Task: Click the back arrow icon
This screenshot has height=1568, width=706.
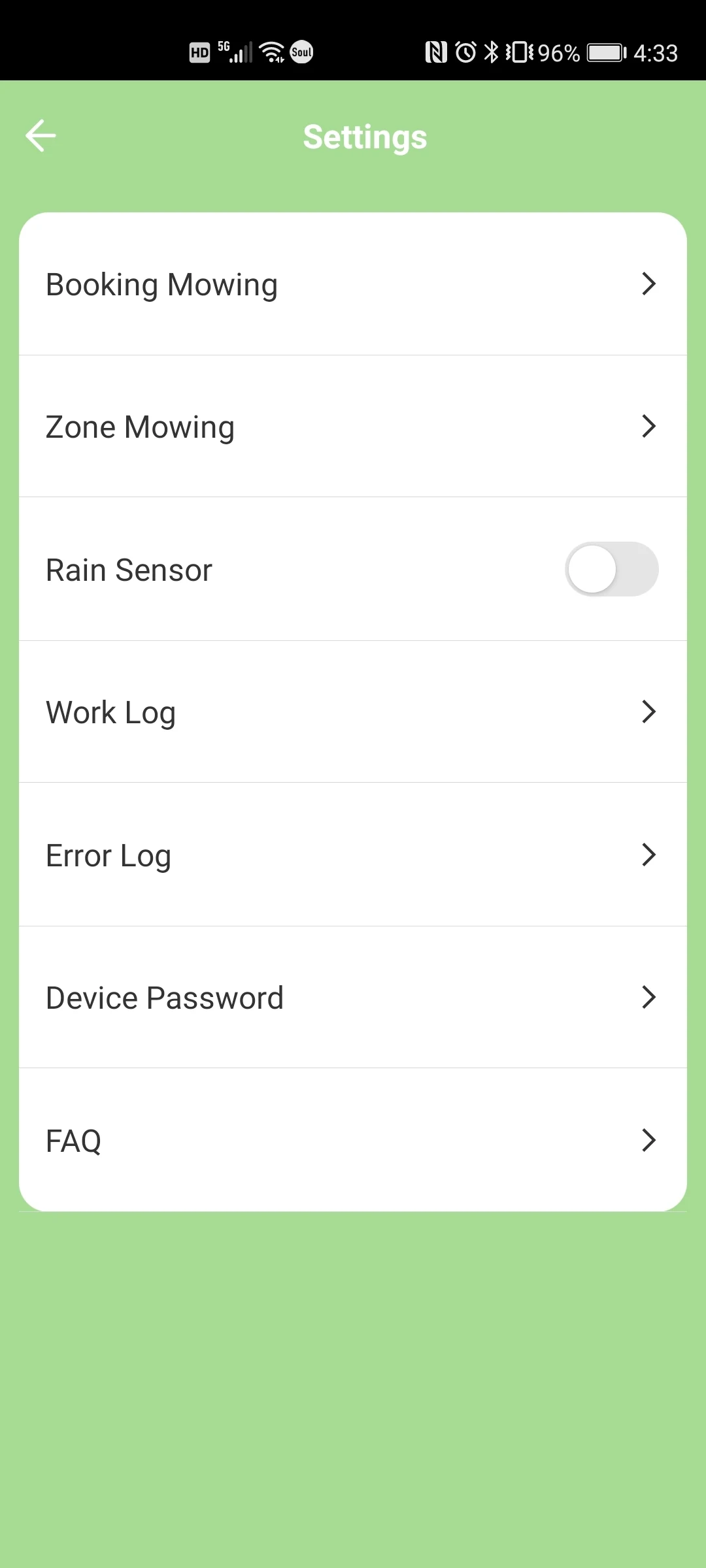Action: point(41,136)
